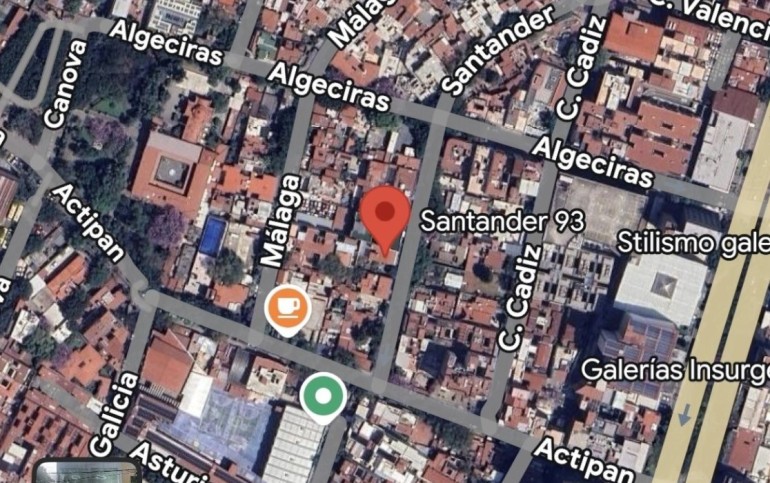
Task: Select the green circular place marker
Action: 323,398
